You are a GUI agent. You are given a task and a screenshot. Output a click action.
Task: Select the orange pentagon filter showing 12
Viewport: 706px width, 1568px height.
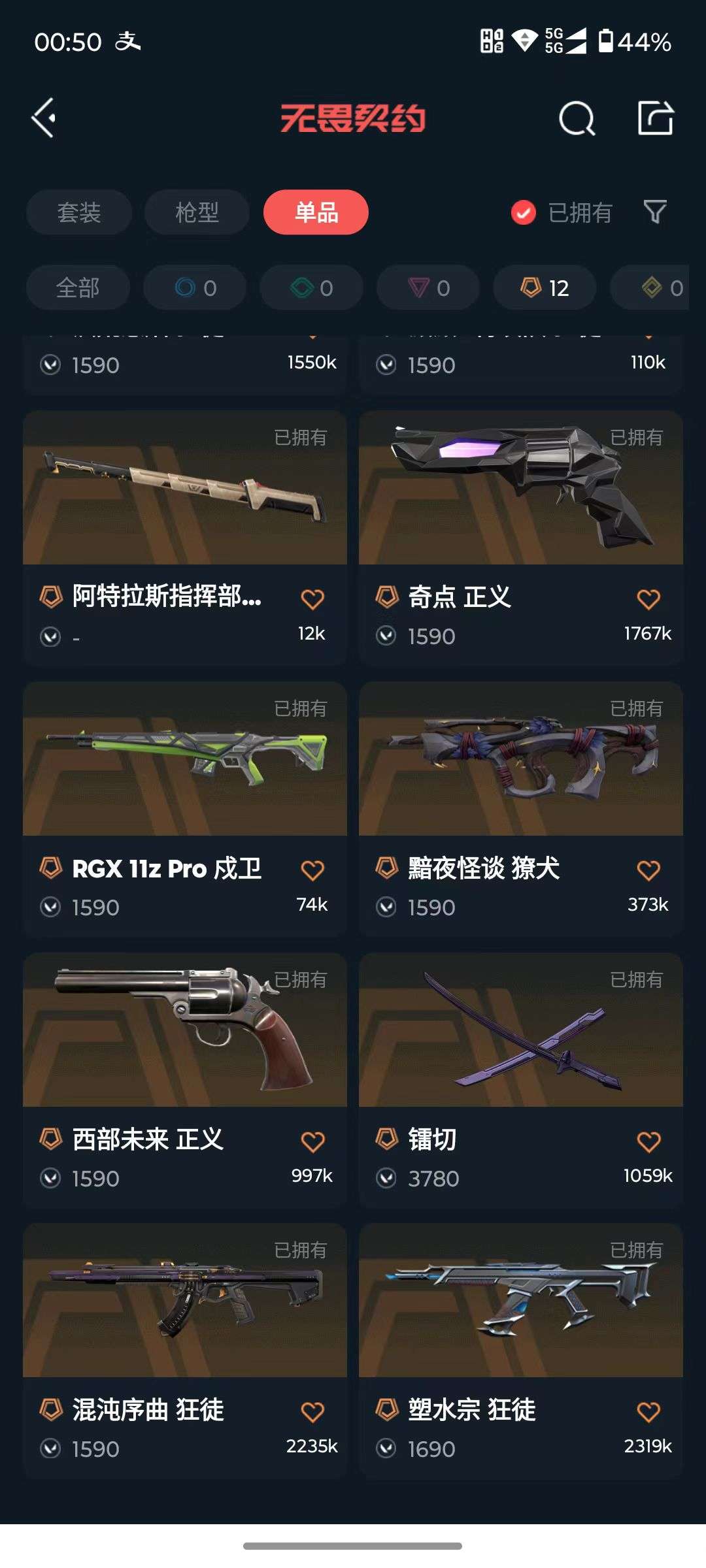(x=545, y=287)
